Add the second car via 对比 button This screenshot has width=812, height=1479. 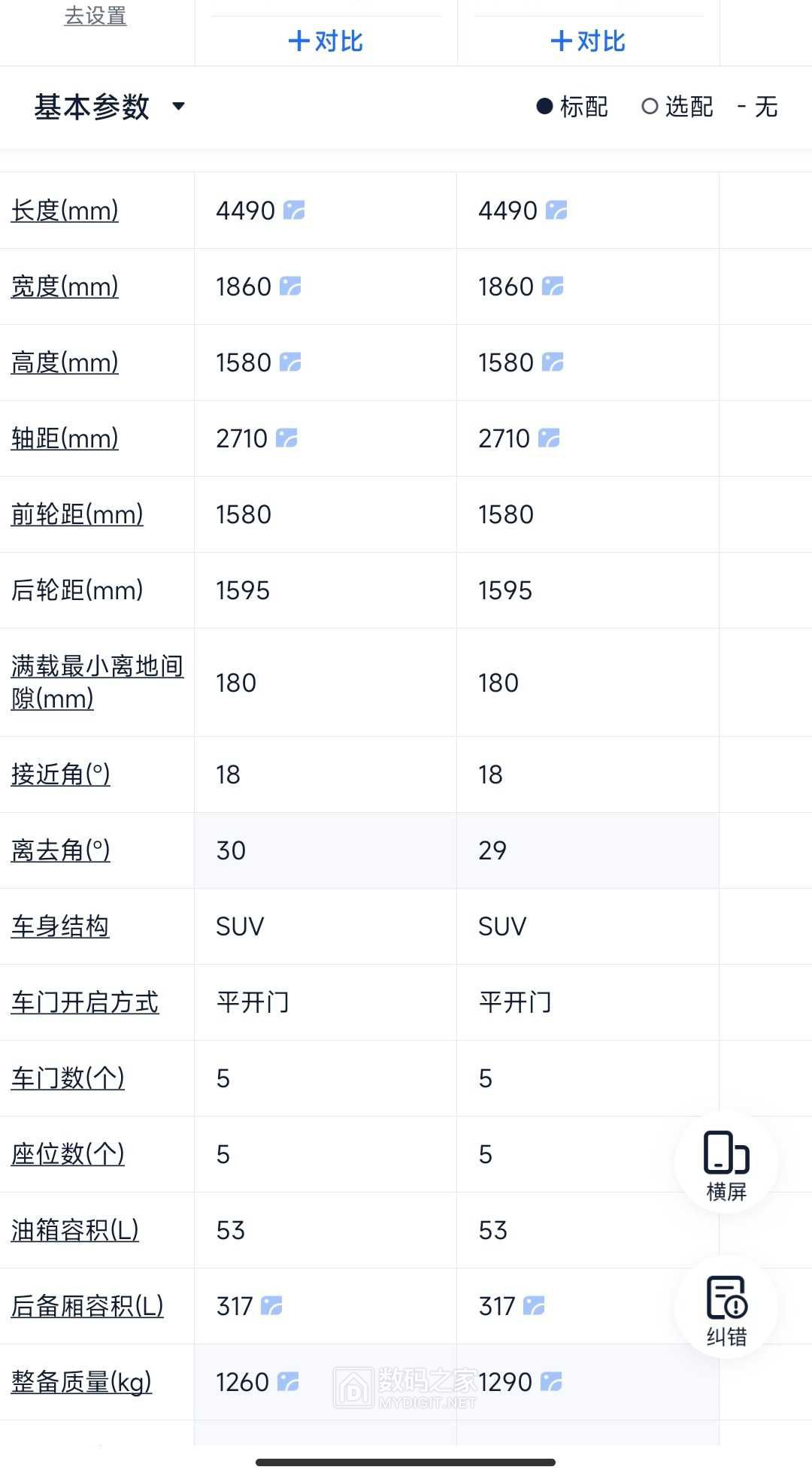click(x=588, y=41)
